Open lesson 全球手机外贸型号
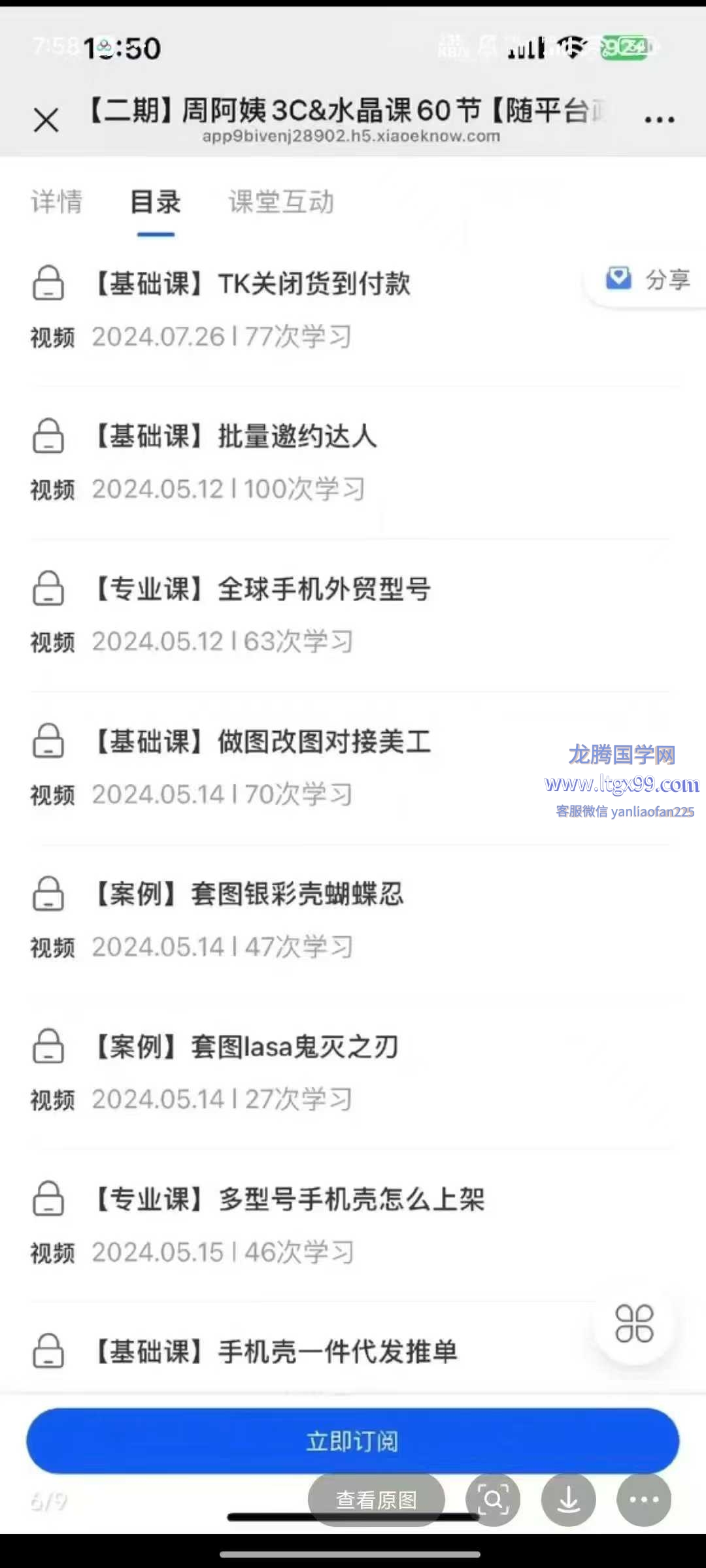 (353, 615)
